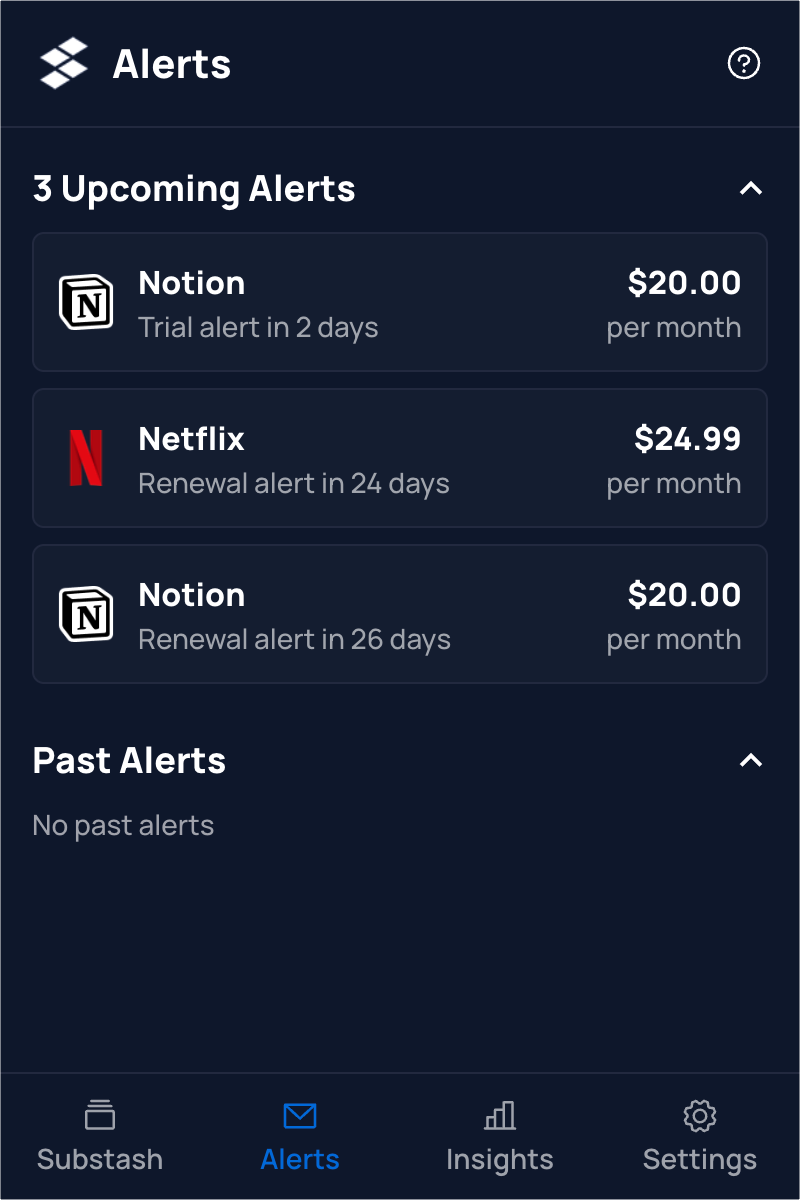This screenshot has width=800, height=1200.
Task: Open the Netflix renewal alert entry
Action: click(x=400, y=458)
